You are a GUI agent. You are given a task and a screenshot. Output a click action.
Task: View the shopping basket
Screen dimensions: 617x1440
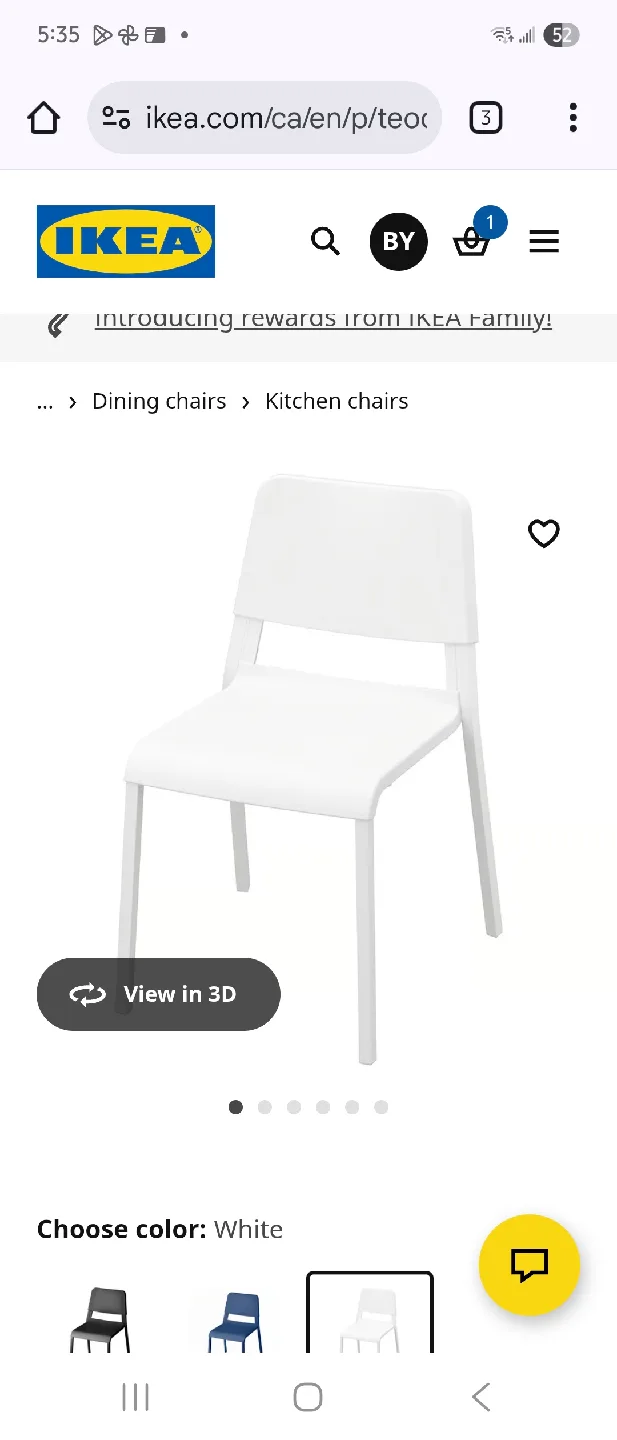coord(472,241)
